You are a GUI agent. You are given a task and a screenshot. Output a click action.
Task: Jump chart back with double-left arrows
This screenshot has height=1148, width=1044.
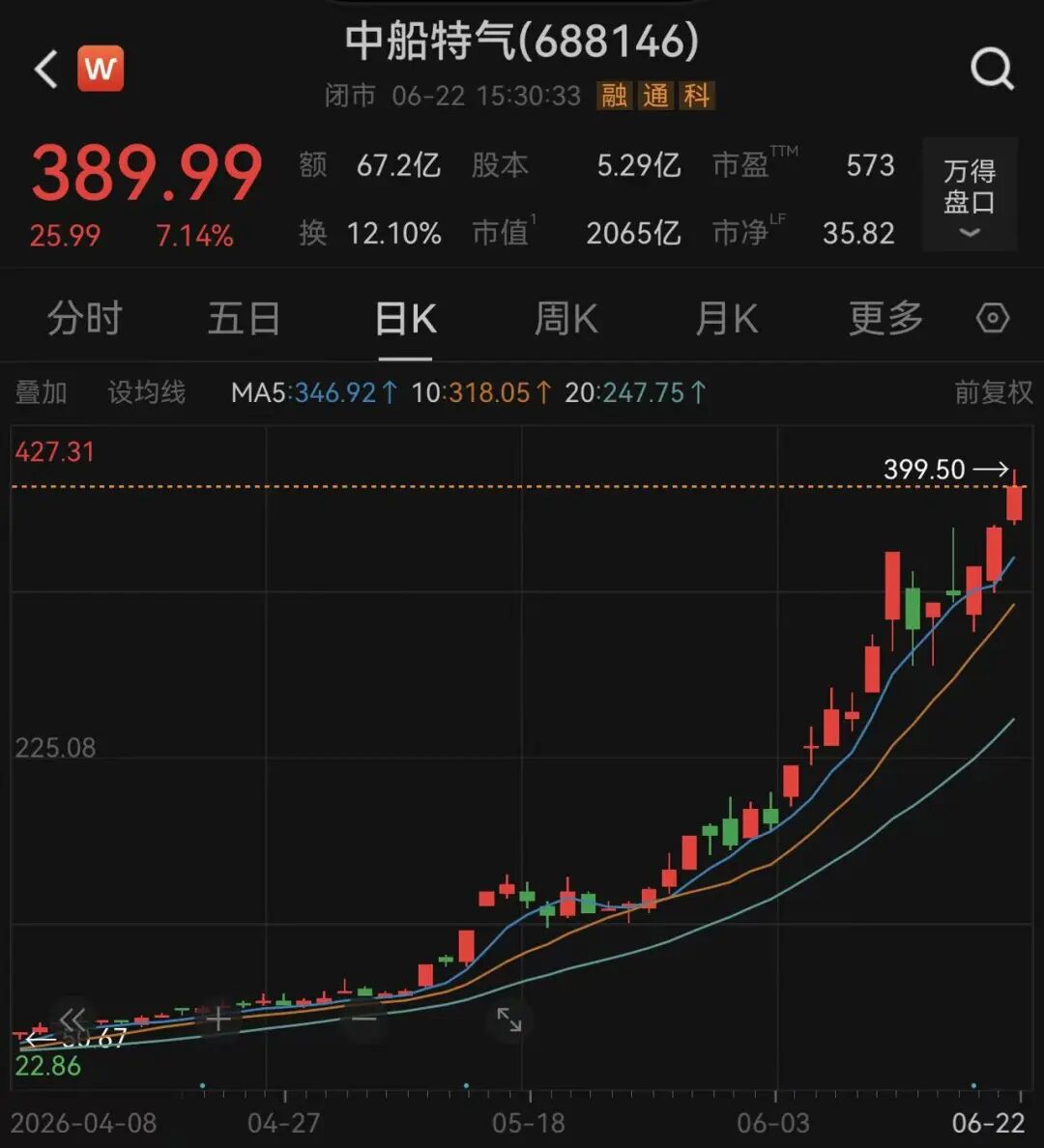(x=73, y=1019)
